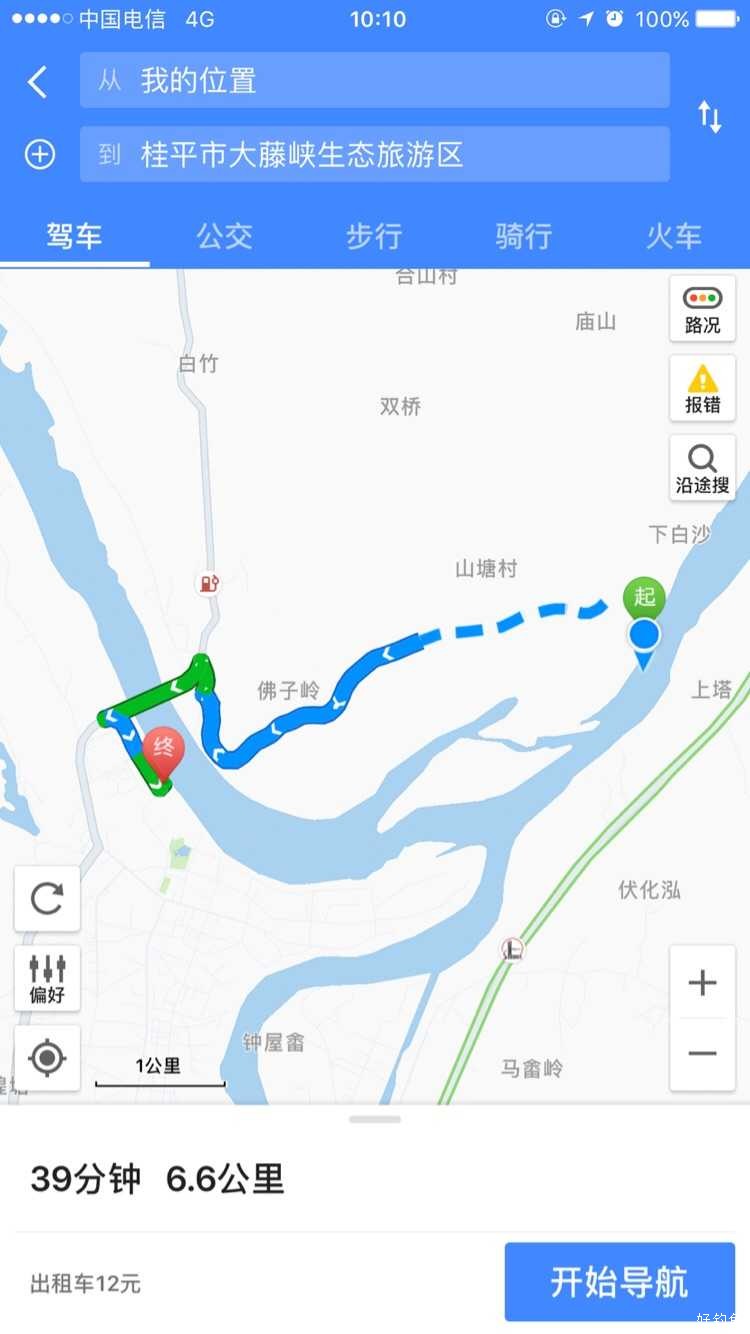Zoom out on the map
The width and height of the screenshot is (750, 1334).
click(x=702, y=1054)
